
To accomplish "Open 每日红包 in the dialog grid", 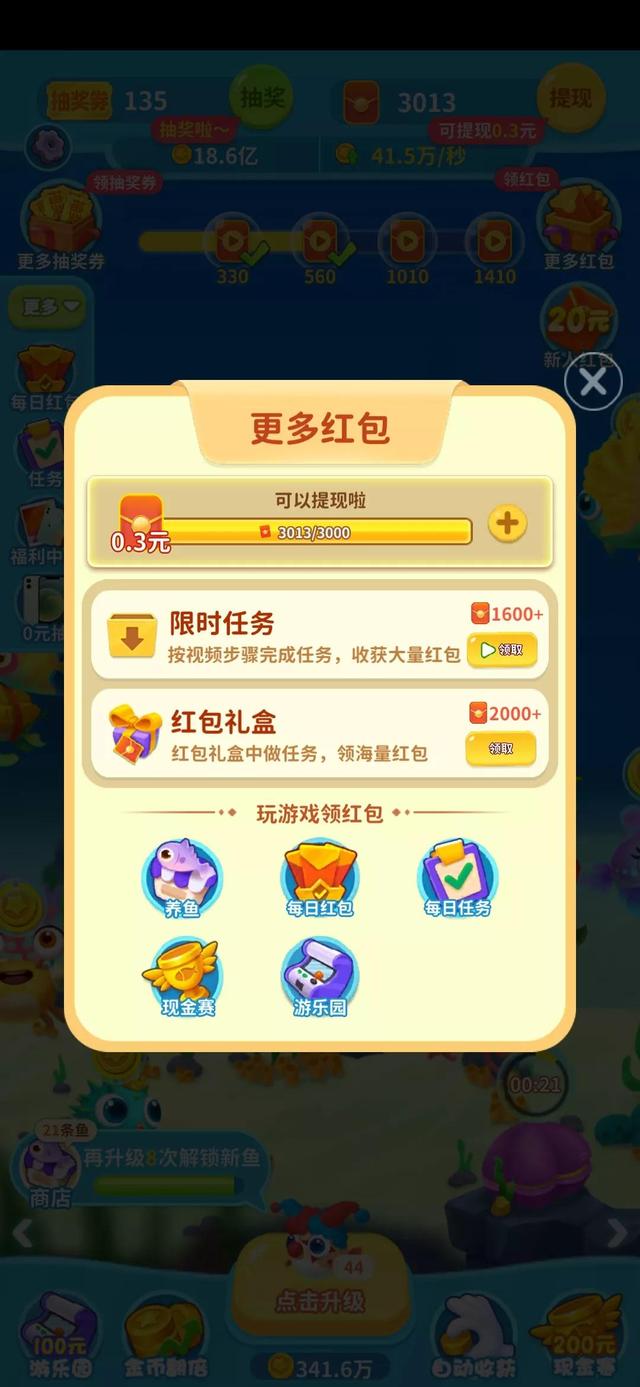I will pos(319,878).
